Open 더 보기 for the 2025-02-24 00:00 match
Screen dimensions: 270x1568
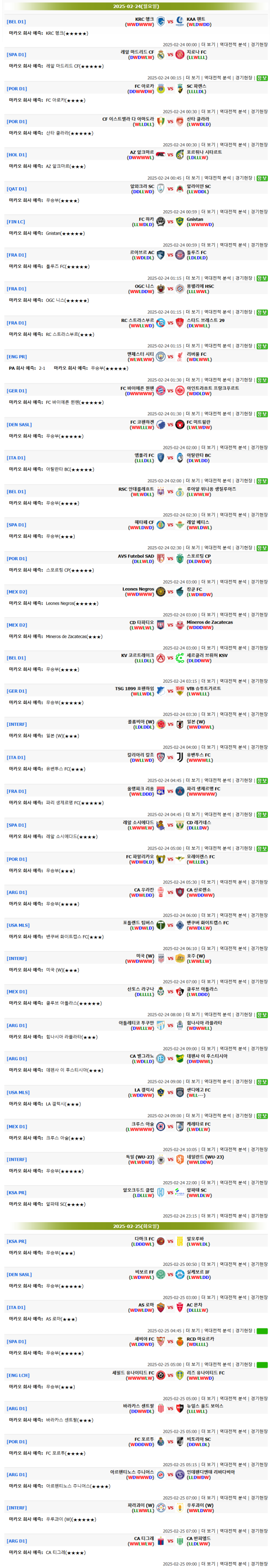(x=207, y=45)
